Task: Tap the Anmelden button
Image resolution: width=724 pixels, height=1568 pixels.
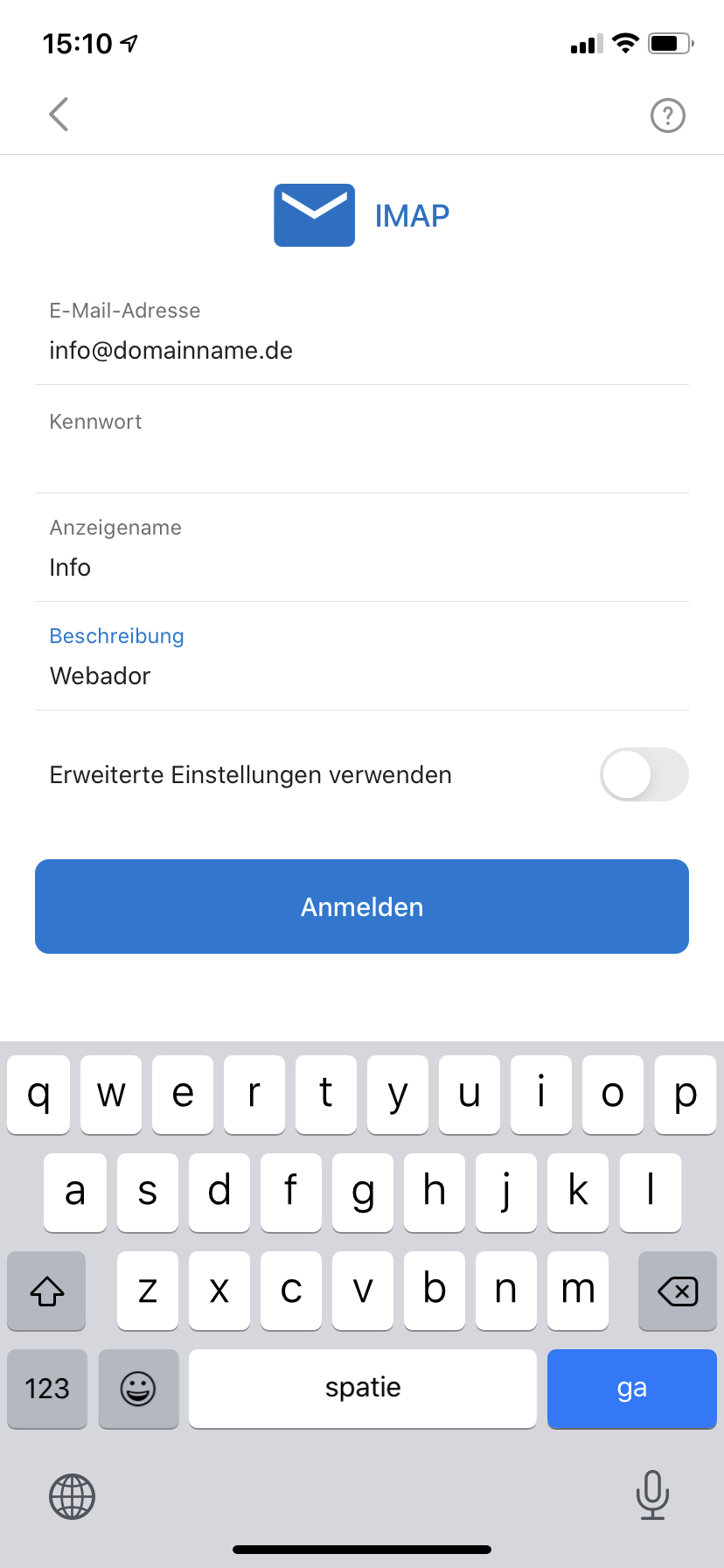Action: (362, 906)
